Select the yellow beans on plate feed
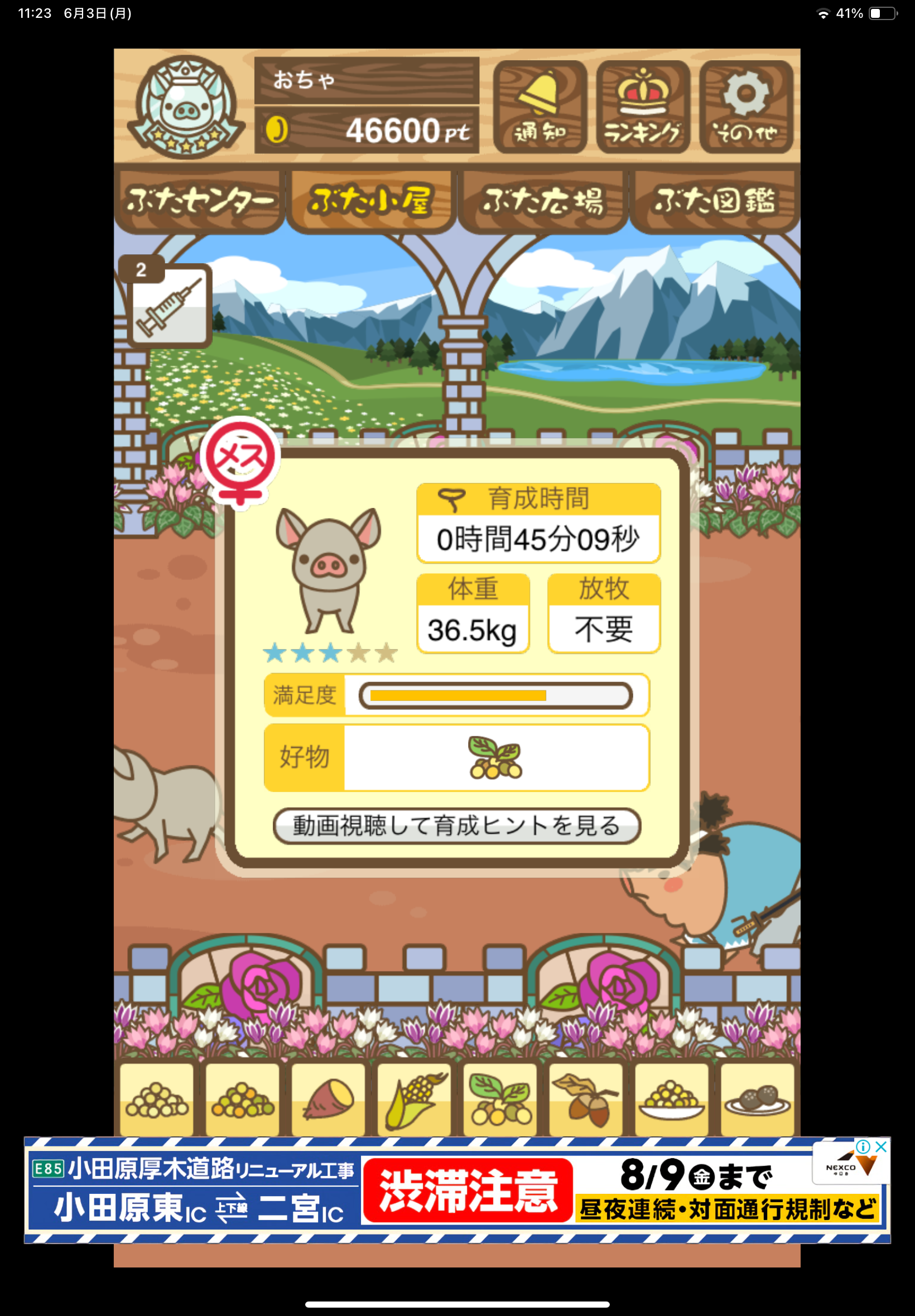The height and width of the screenshot is (1316, 915). [x=671, y=1100]
